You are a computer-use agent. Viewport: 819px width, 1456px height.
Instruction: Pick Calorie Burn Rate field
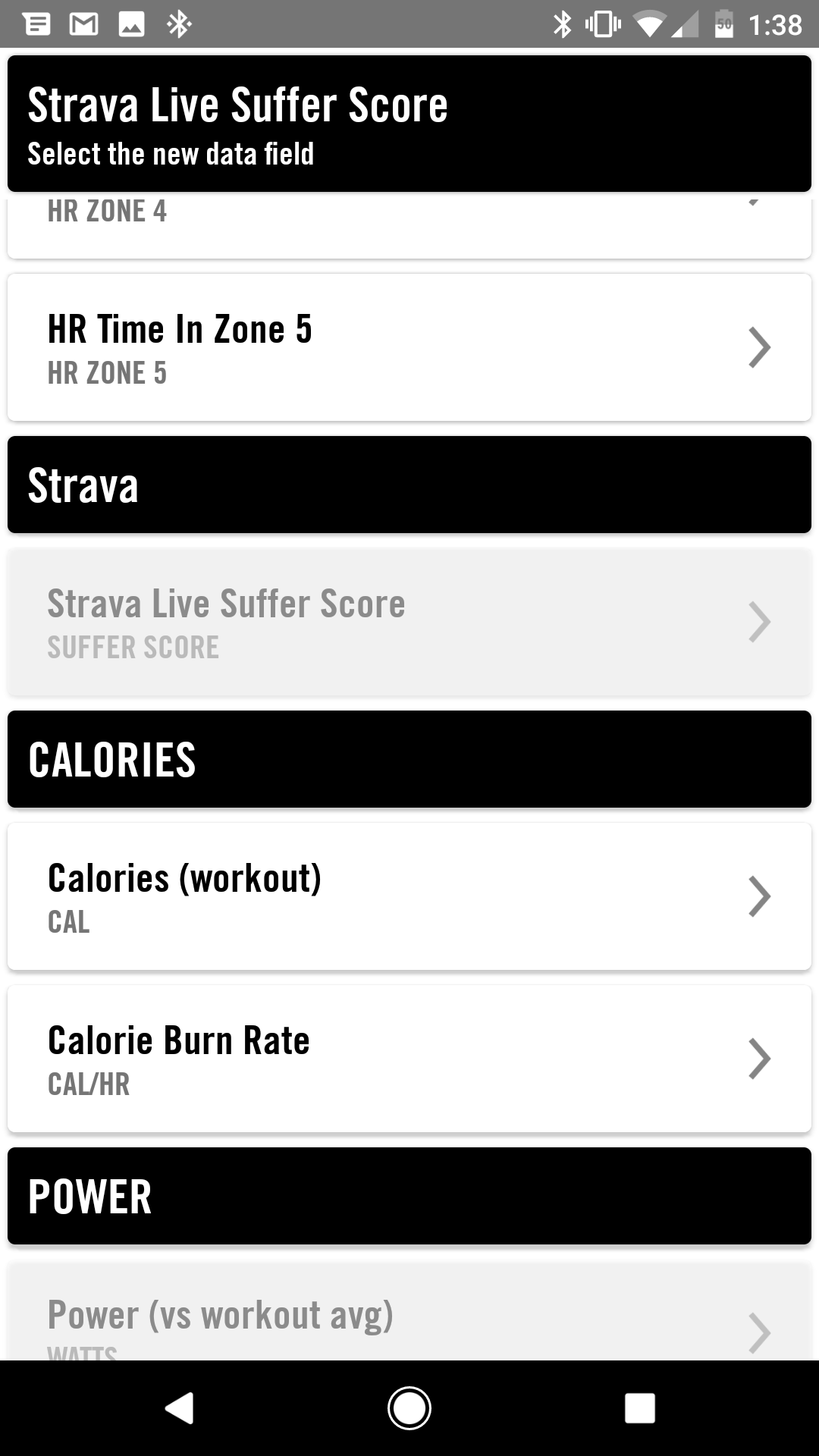pyautogui.click(x=409, y=1059)
